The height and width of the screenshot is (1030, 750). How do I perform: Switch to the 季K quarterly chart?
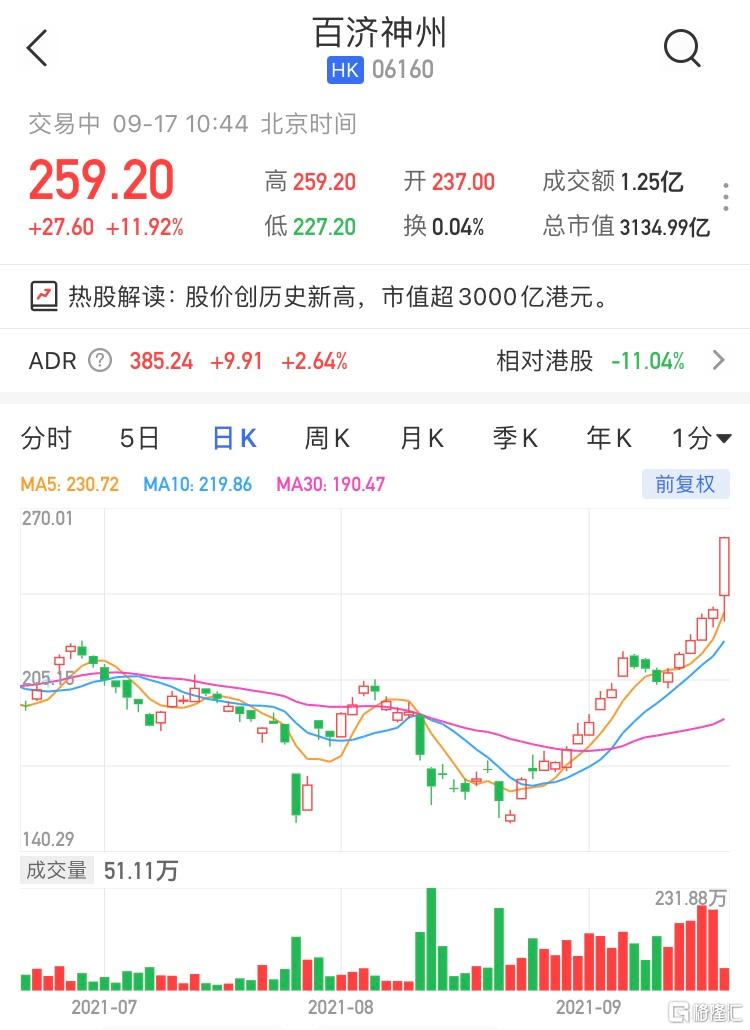[515, 438]
